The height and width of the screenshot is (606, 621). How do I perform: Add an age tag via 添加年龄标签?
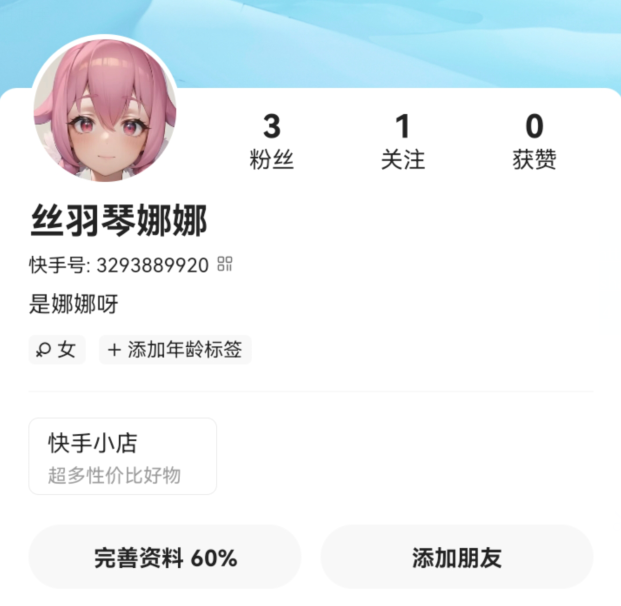(175, 350)
